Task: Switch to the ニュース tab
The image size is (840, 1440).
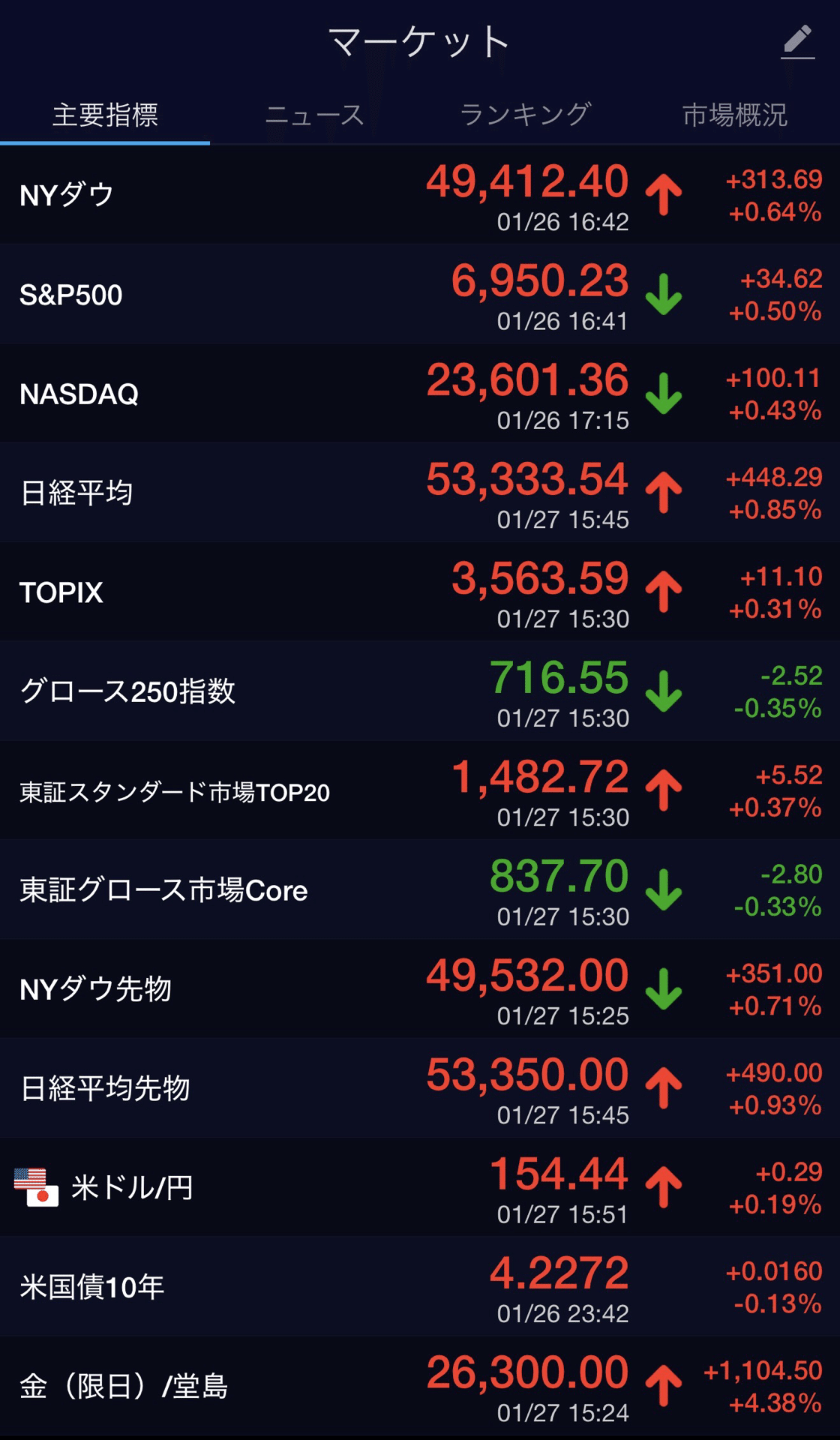Action: (x=315, y=114)
